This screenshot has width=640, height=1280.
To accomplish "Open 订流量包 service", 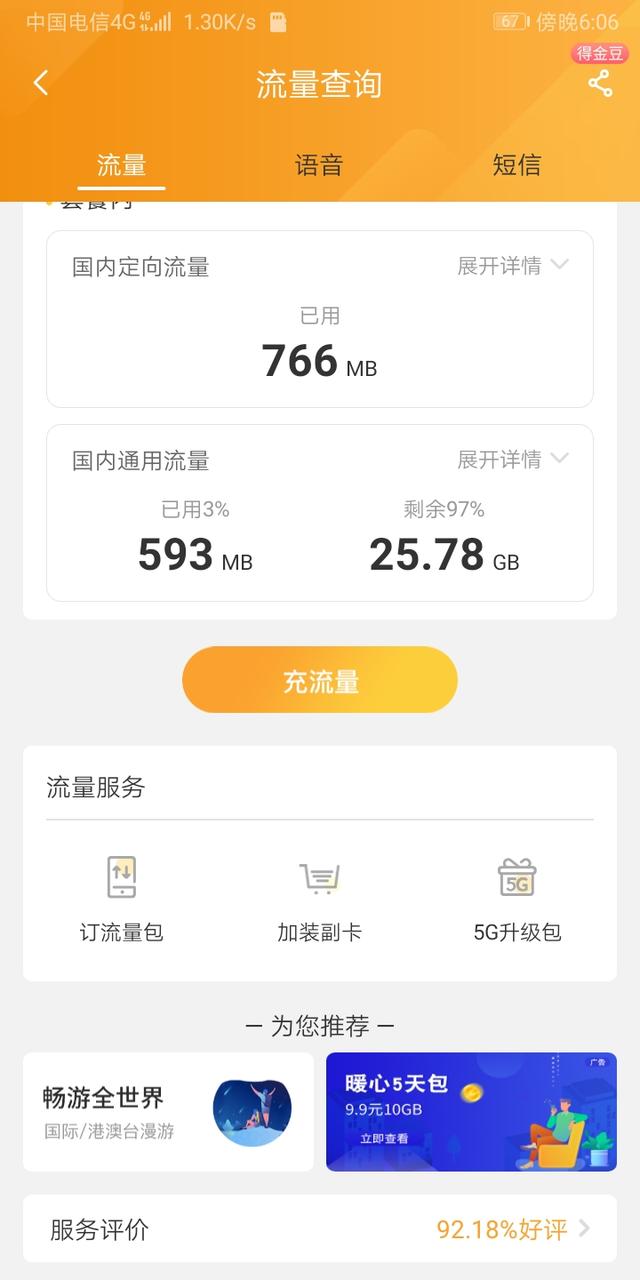I will 121,899.
